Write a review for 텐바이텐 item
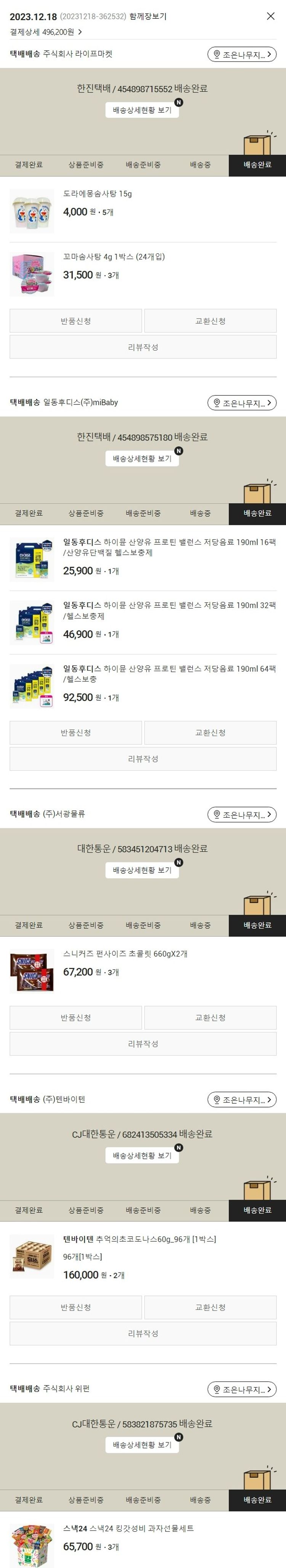Viewport: 286px width, 1568px height. tap(143, 1333)
